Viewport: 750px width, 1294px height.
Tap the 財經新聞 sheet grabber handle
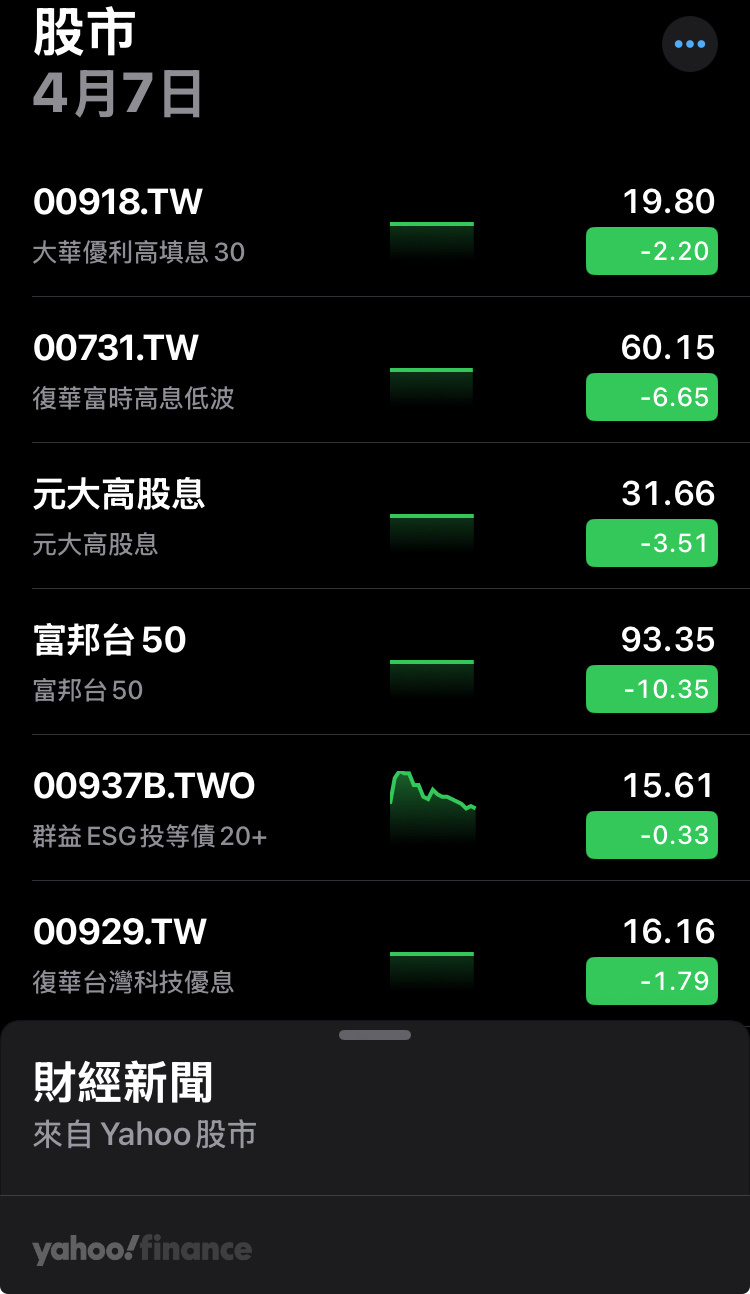(x=375, y=1035)
